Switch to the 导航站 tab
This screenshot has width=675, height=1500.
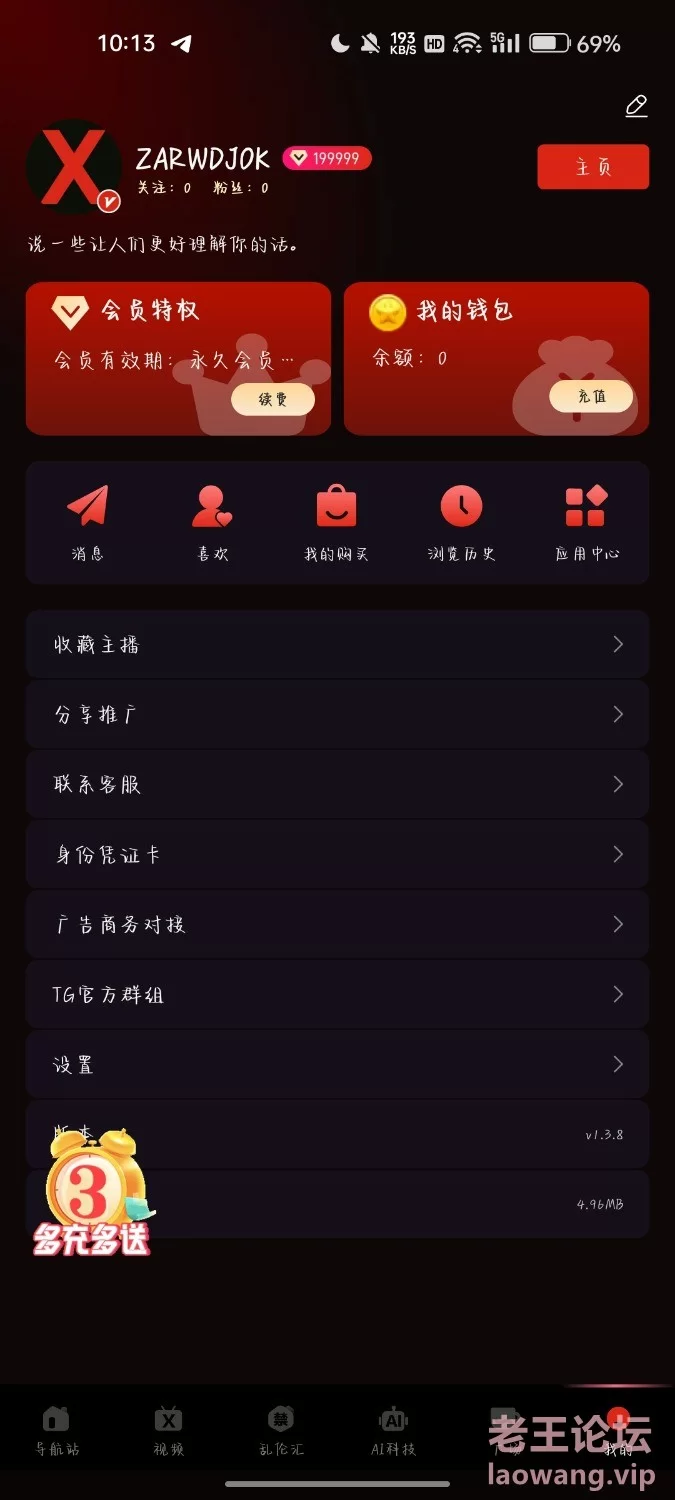[x=57, y=1430]
